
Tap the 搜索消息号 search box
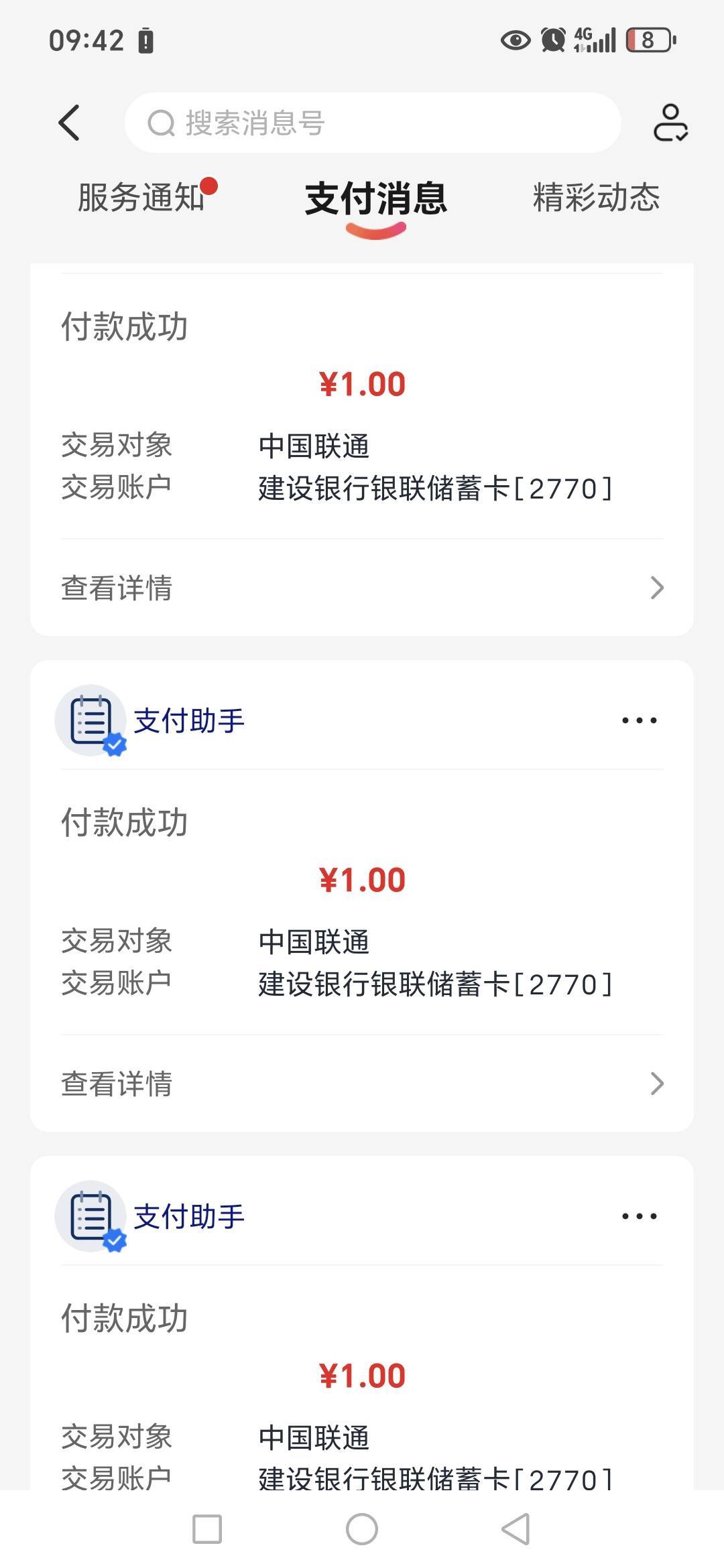tap(372, 123)
